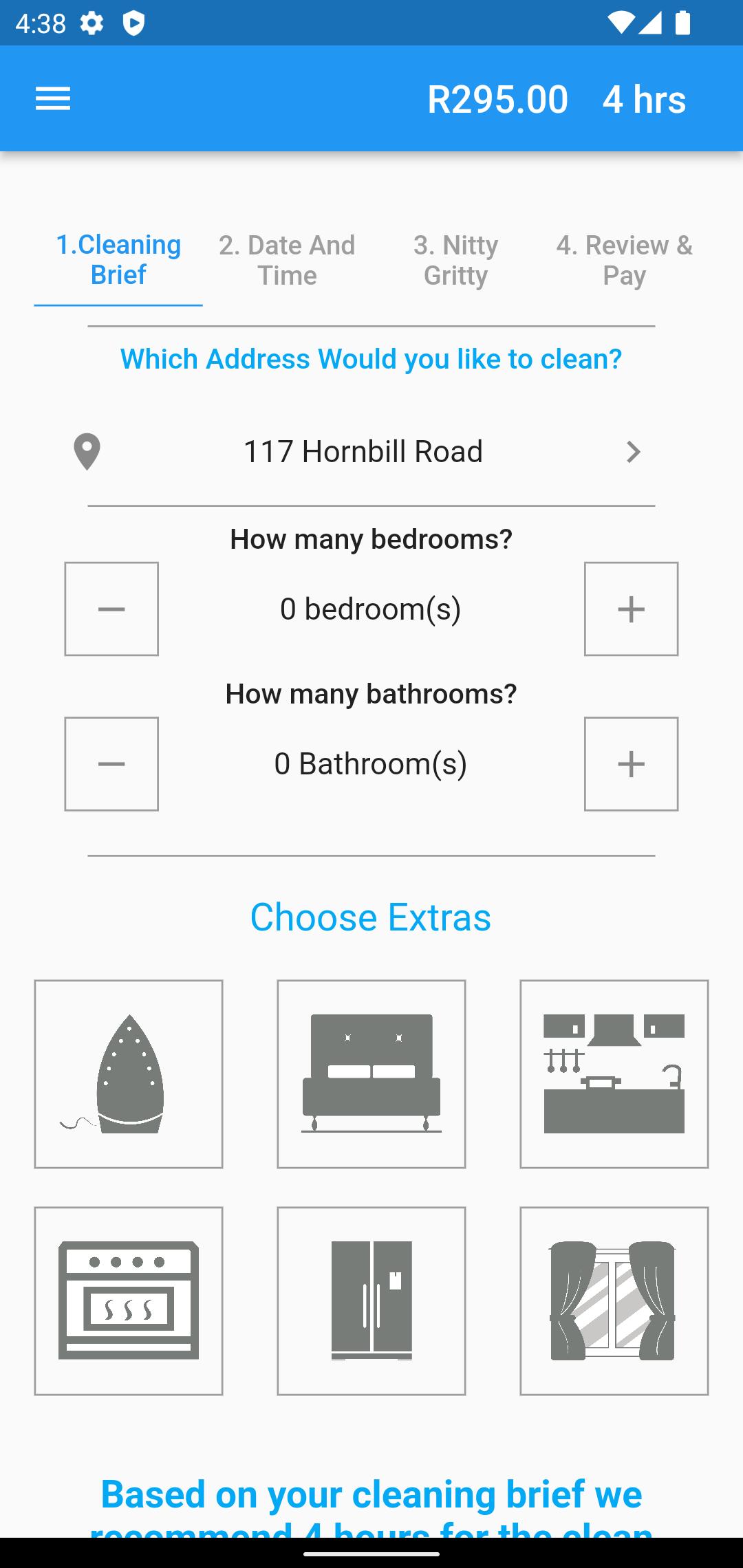Add one more bathroom
This screenshot has height=1568, width=743.
point(631,764)
